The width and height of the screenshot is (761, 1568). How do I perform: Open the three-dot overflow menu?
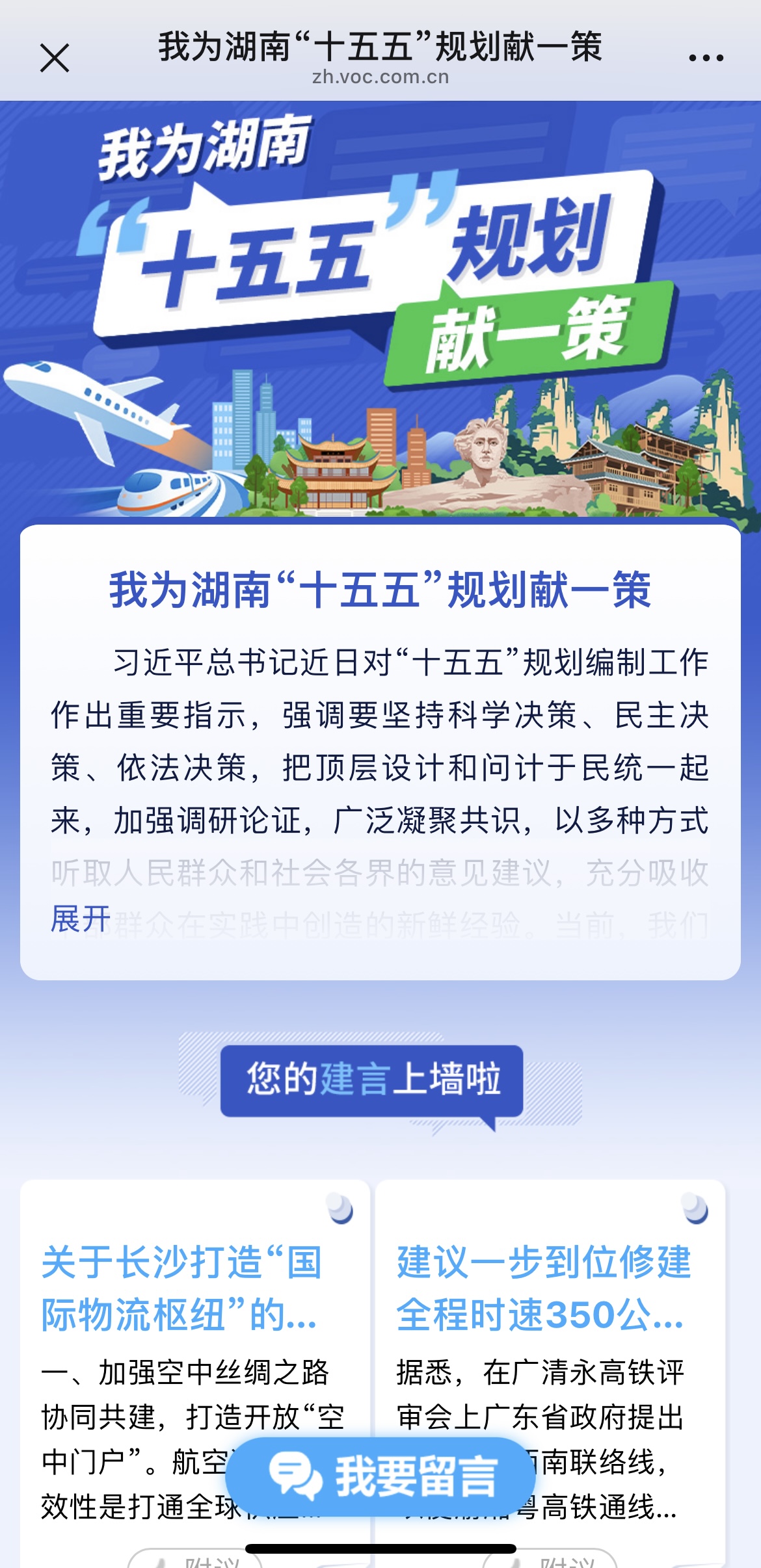click(x=706, y=59)
